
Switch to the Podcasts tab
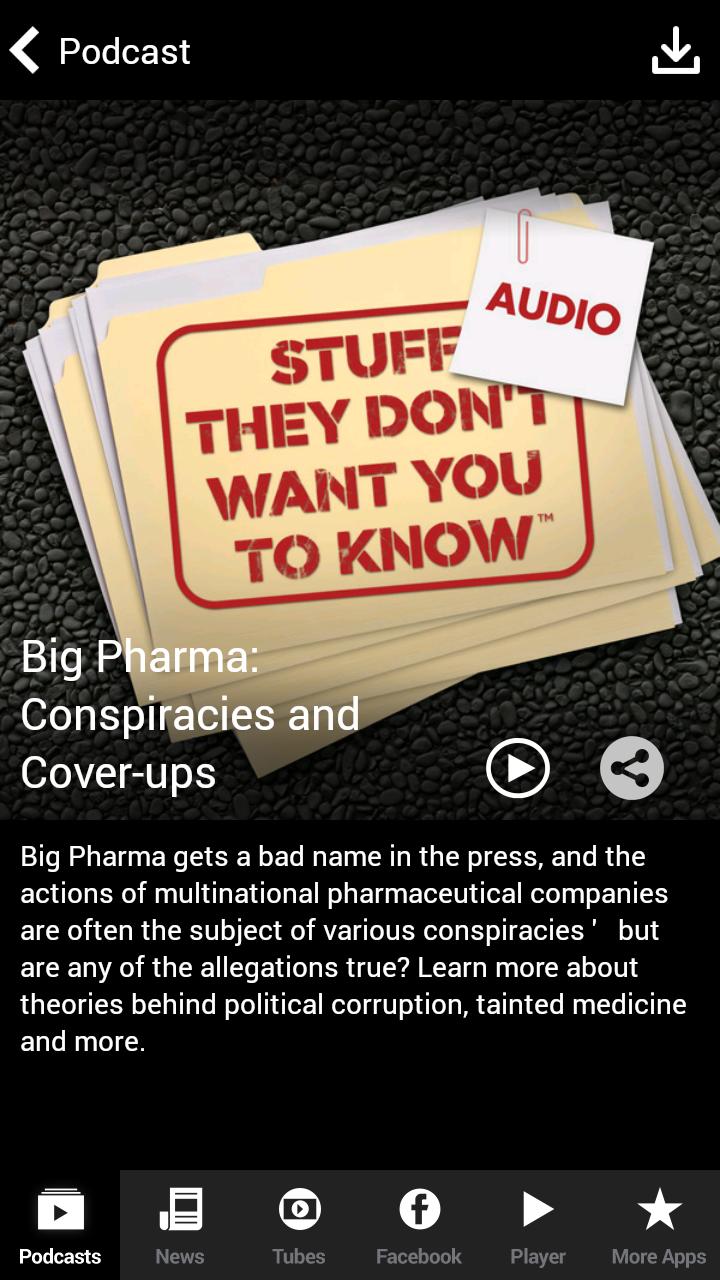tap(60, 1225)
